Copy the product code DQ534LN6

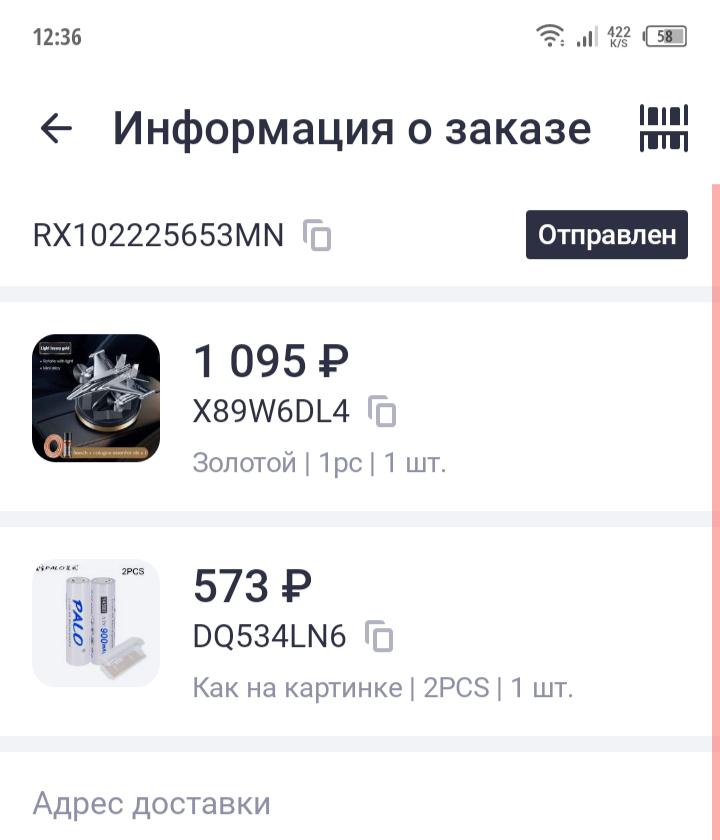[x=379, y=636]
